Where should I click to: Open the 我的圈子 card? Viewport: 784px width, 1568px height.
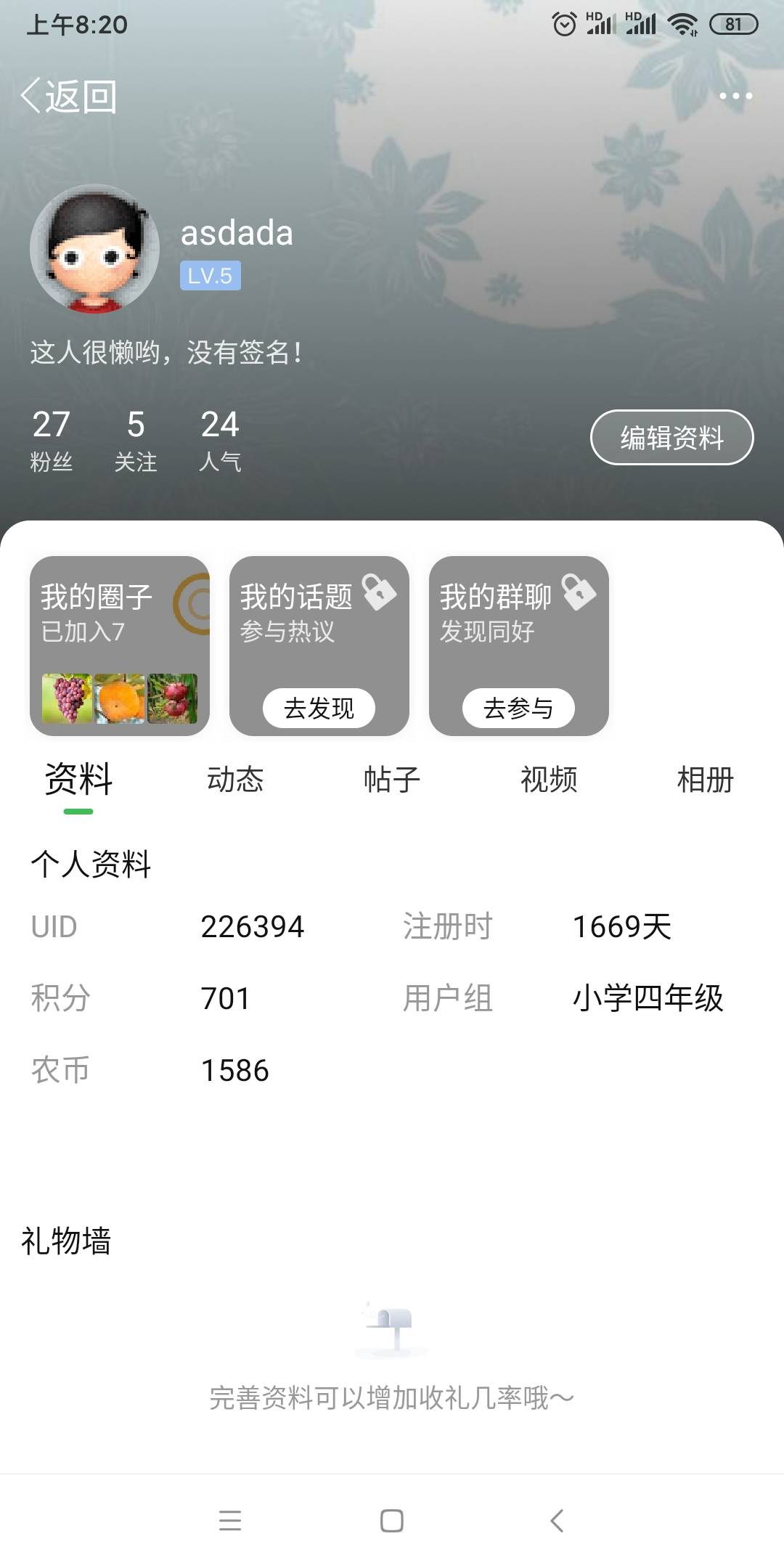pyautogui.click(x=120, y=646)
